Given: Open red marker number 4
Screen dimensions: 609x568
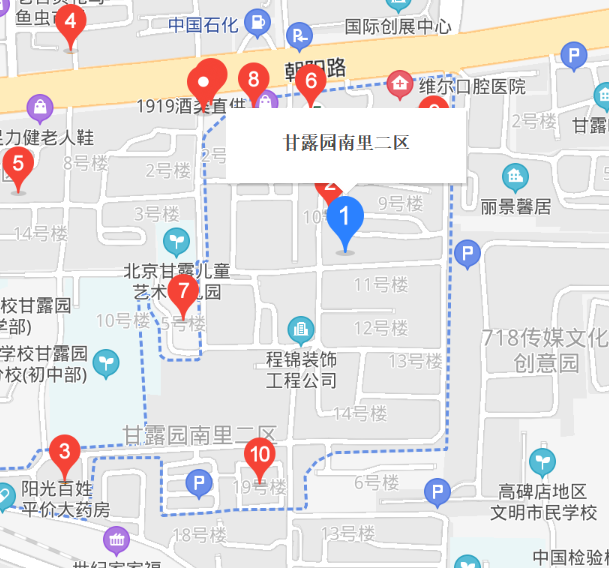Looking at the screenshot, I should [69, 22].
